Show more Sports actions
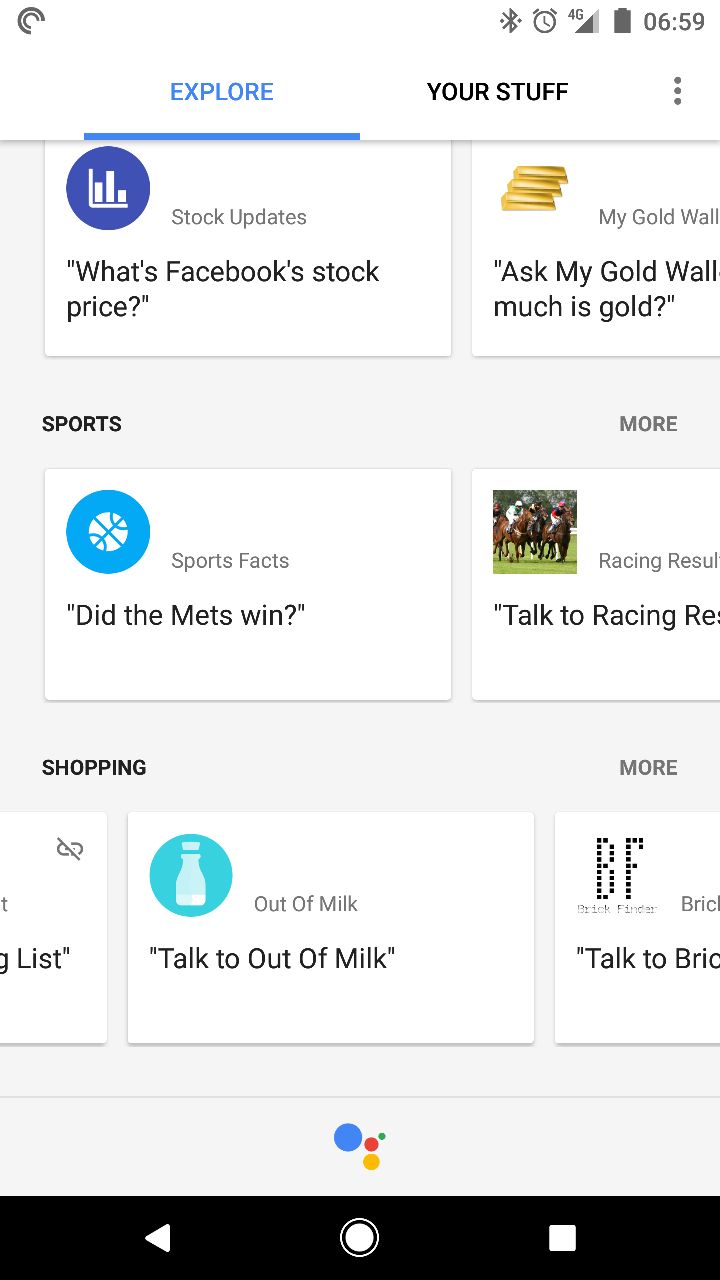Viewport: 720px width, 1280px height. pos(648,424)
